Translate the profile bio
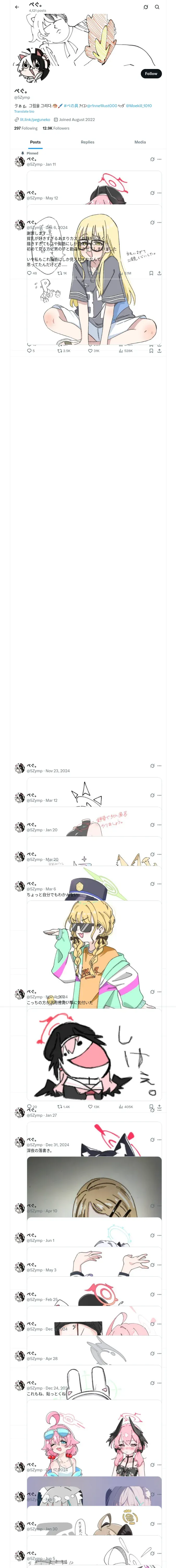 point(24,111)
